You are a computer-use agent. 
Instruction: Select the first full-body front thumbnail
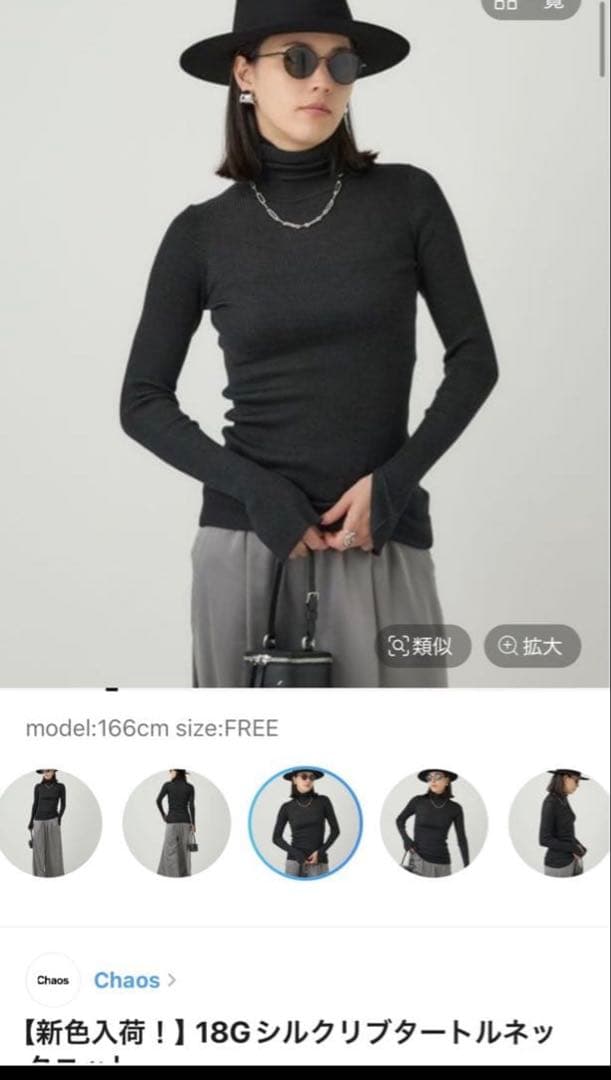click(x=46, y=822)
